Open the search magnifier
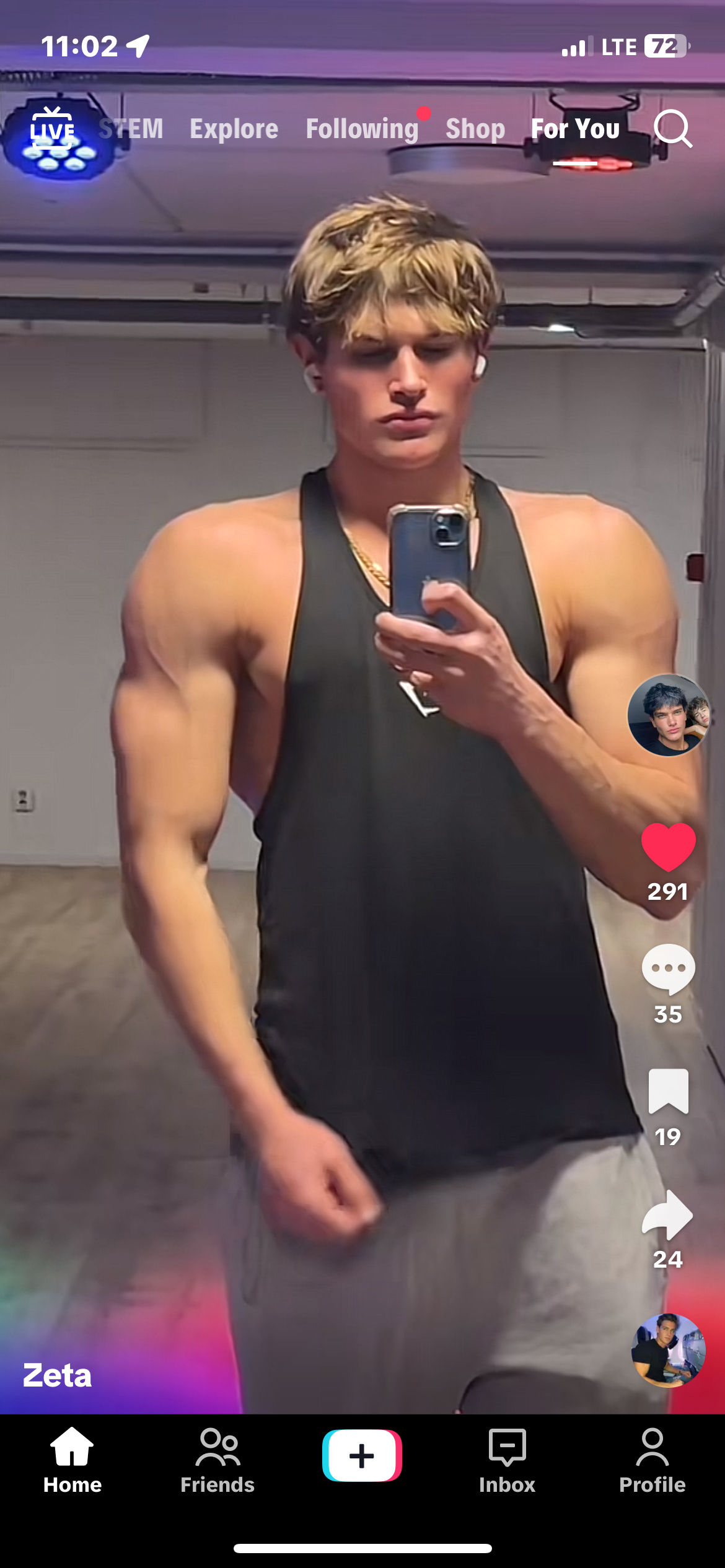The height and width of the screenshot is (1568, 725). coord(672,129)
